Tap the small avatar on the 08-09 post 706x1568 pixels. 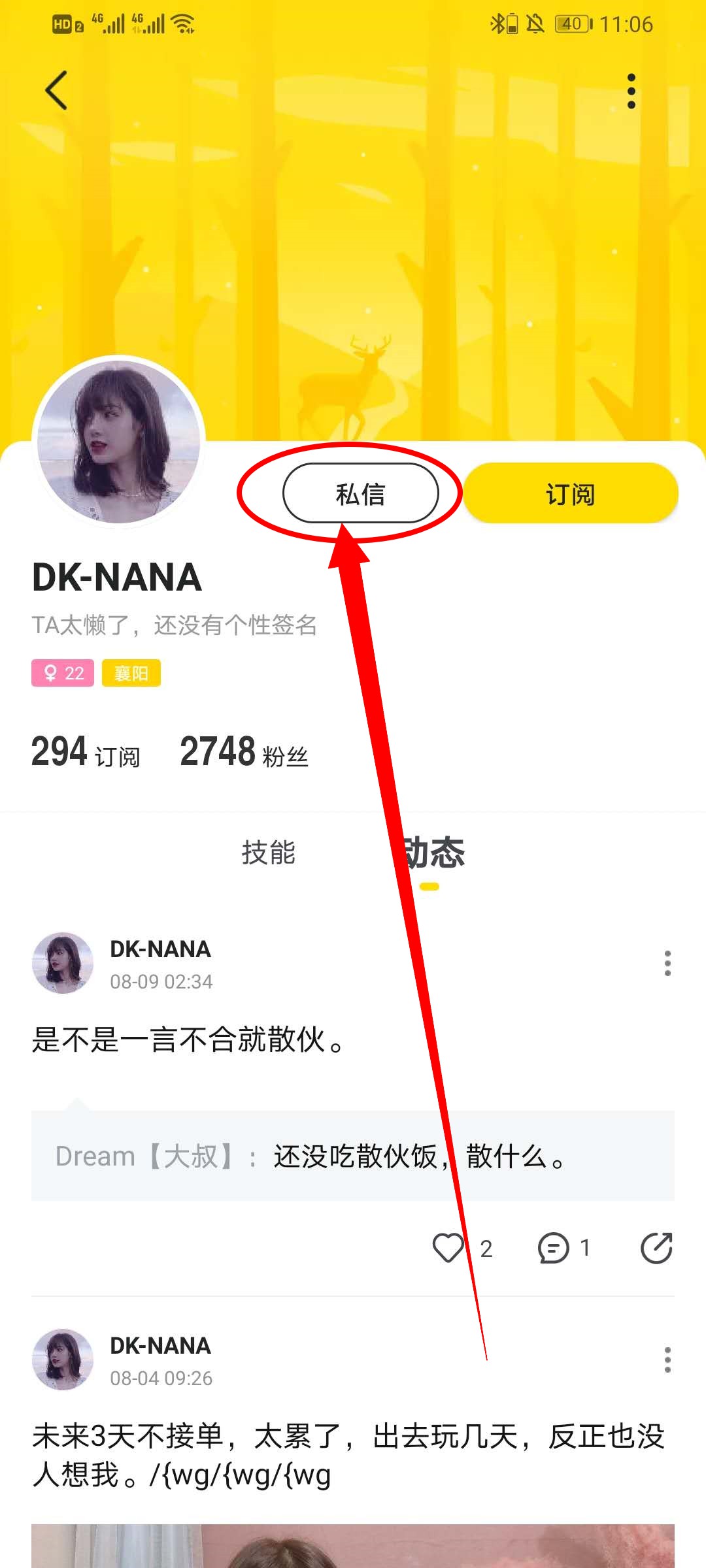[63, 963]
